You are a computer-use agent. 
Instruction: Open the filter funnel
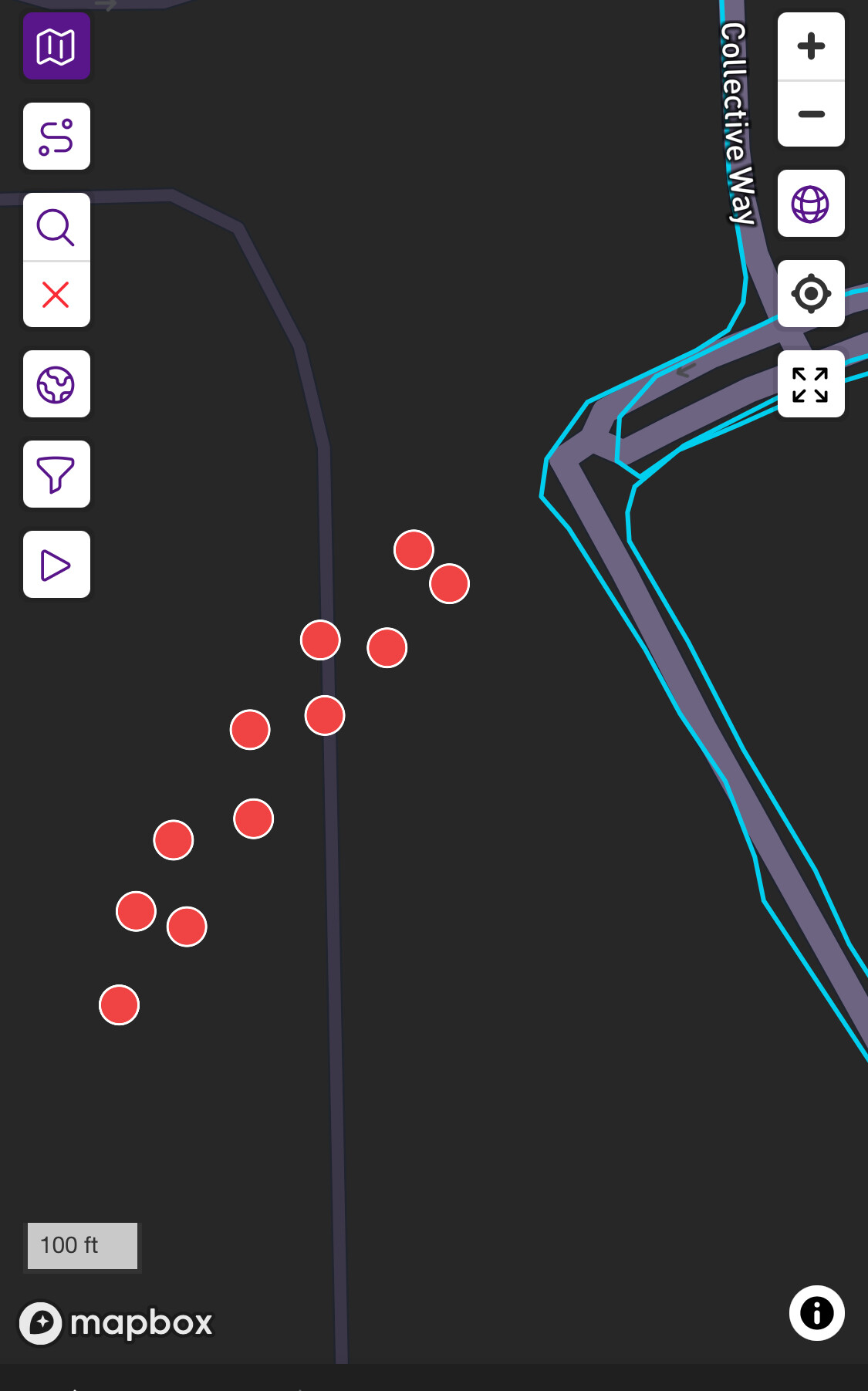pyautogui.click(x=56, y=474)
